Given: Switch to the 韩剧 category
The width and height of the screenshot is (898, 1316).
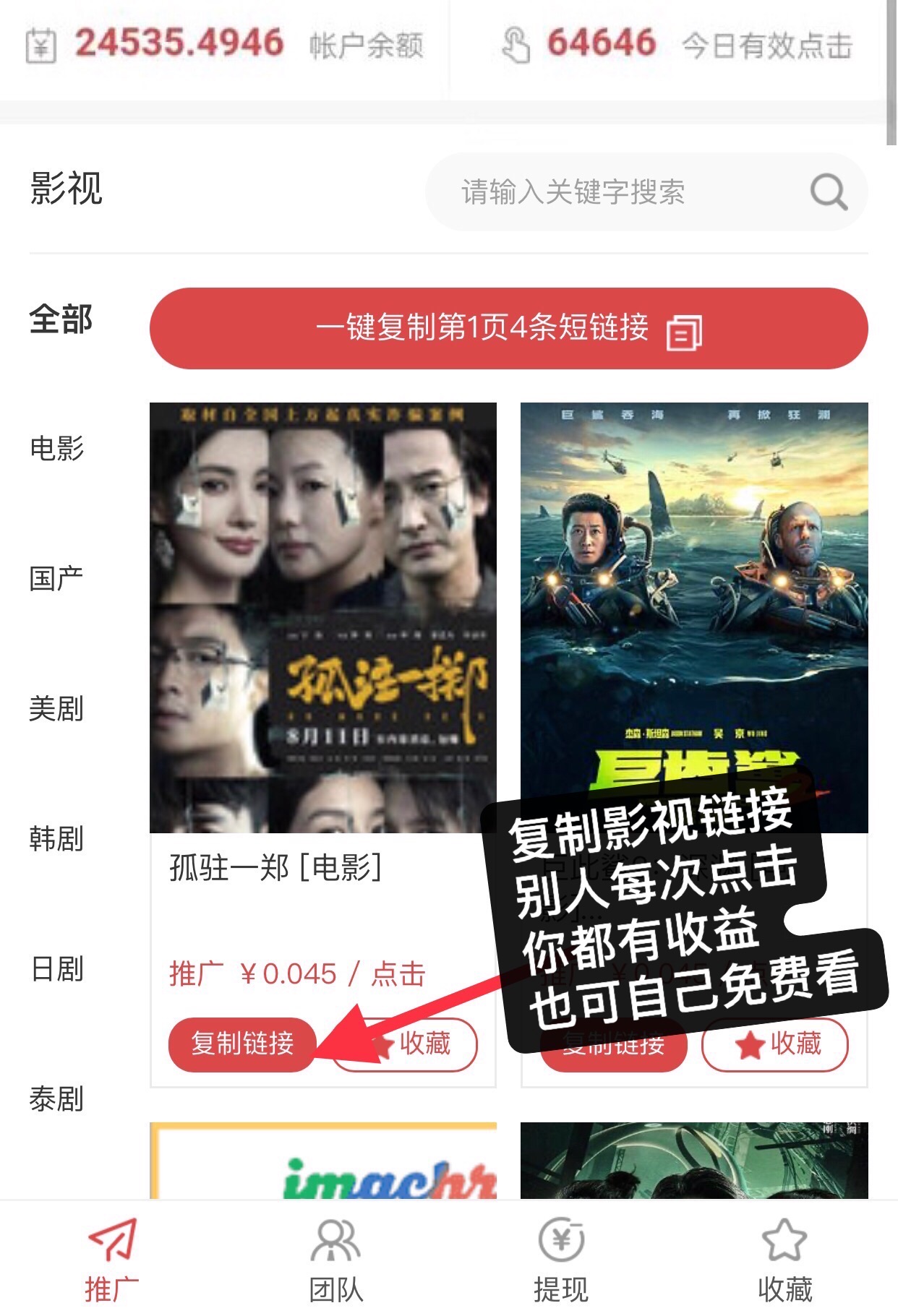Looking at the screenshot, I should [56, 839].
